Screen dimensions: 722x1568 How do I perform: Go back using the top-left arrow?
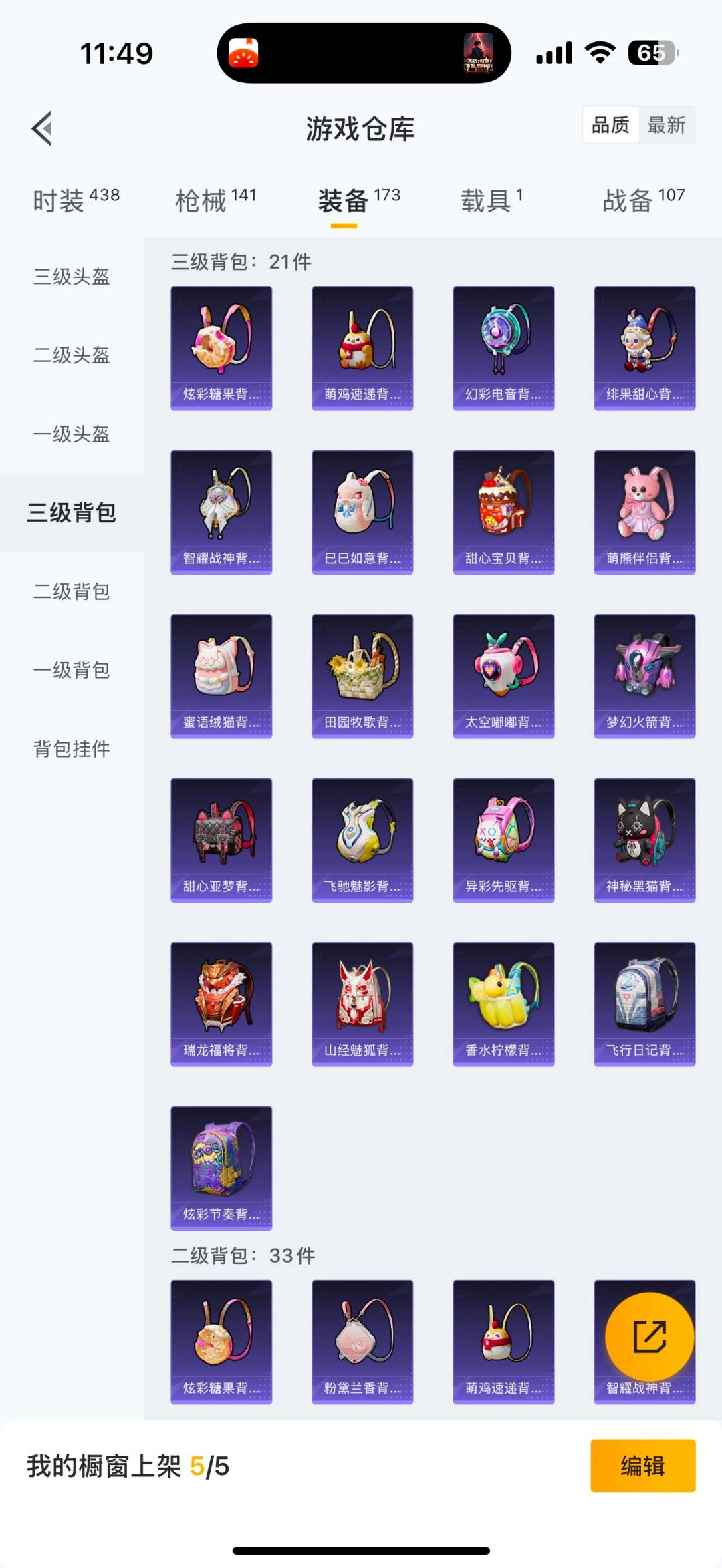click(42, 128)
